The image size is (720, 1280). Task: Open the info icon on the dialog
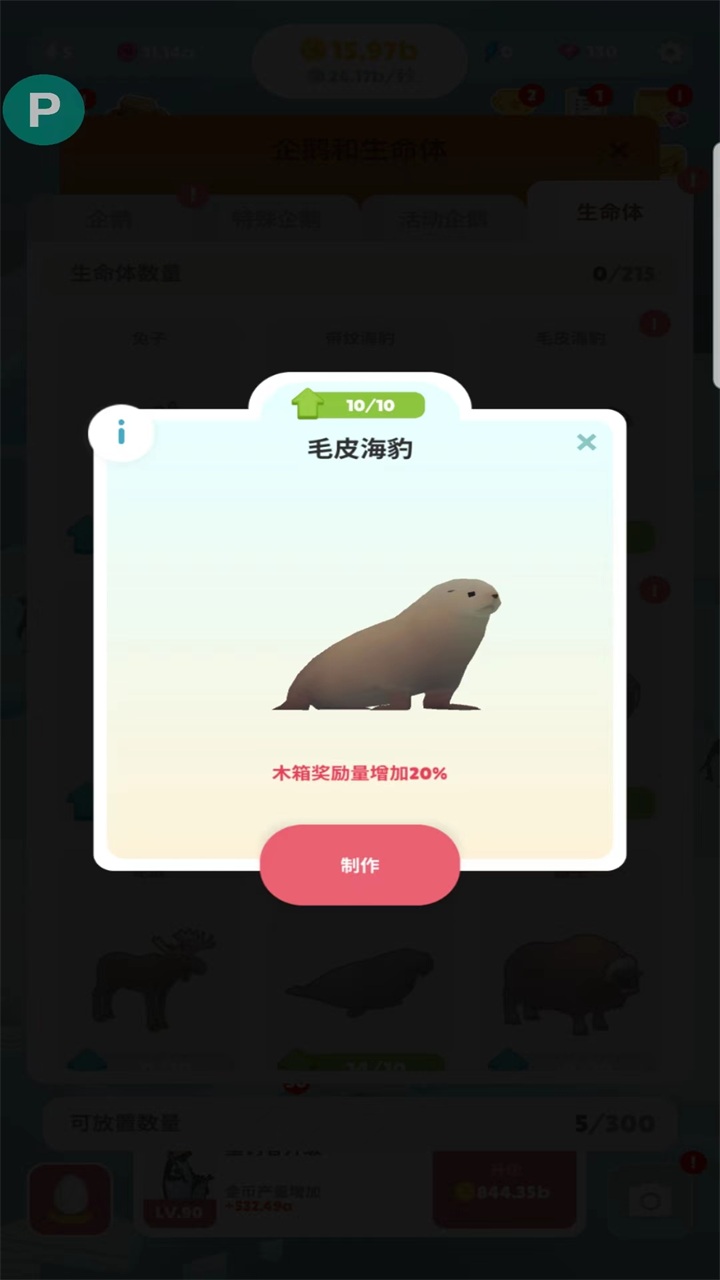pyautogui.click(x=121, y=433)
